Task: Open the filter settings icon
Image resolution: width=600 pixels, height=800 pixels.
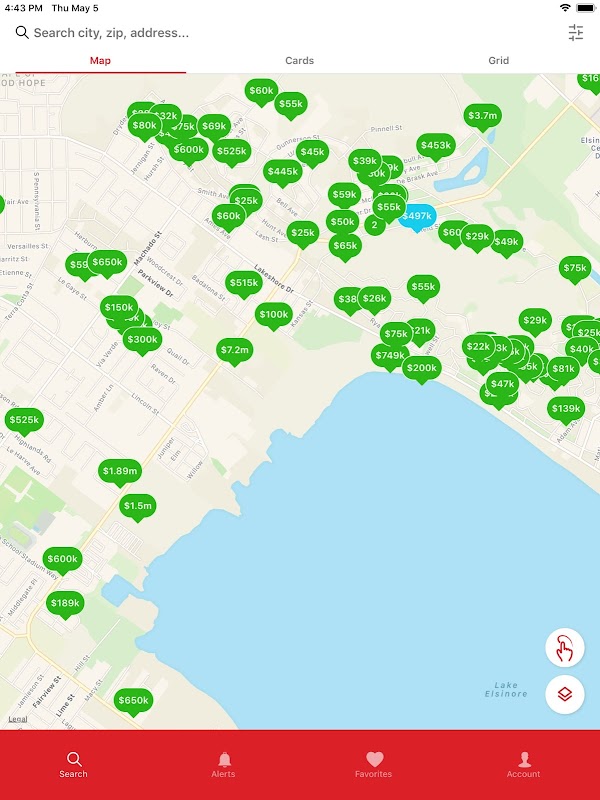Action: [576, 33]
